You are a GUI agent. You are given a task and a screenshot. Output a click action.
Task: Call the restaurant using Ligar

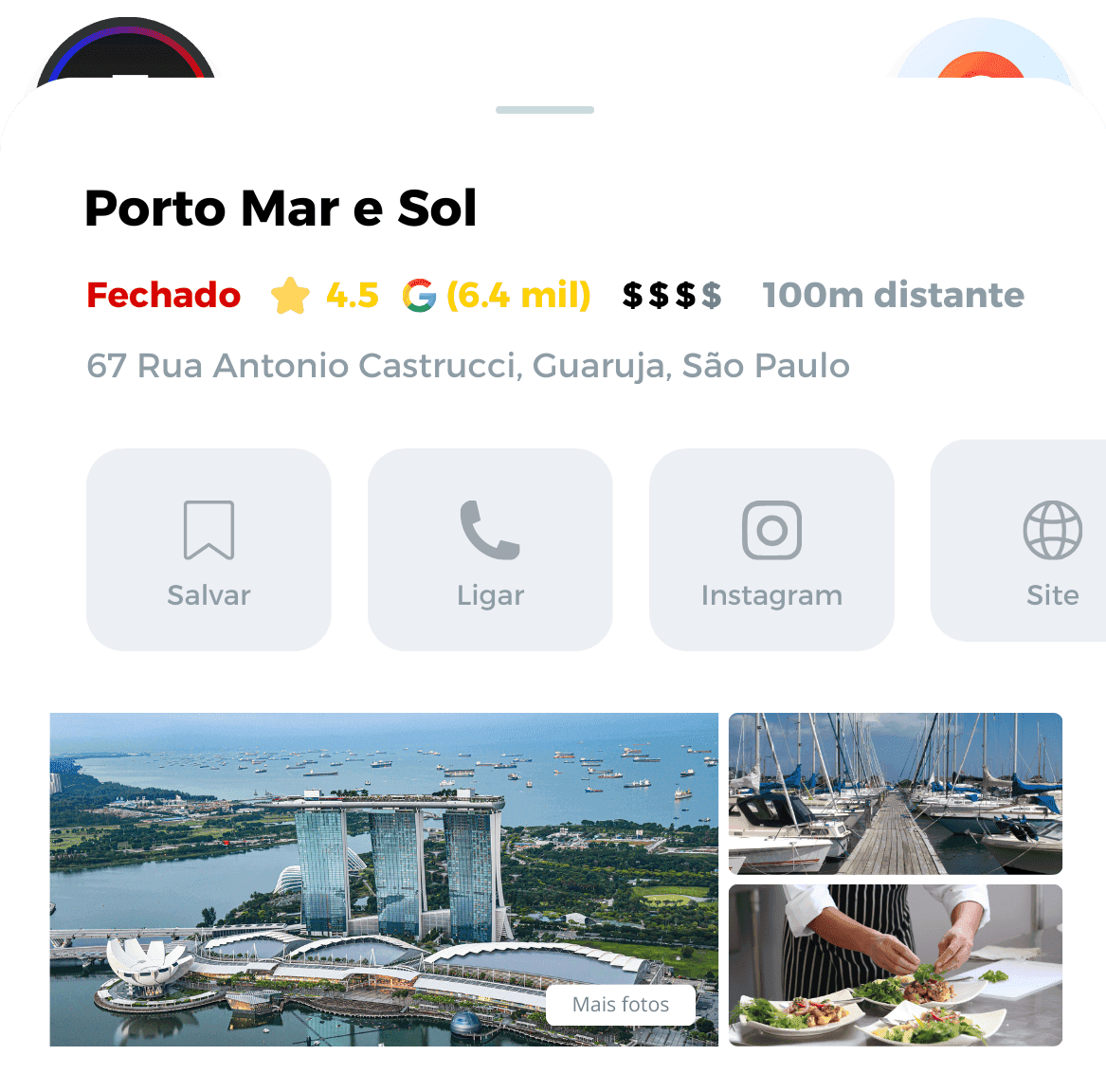click(490, 550)
